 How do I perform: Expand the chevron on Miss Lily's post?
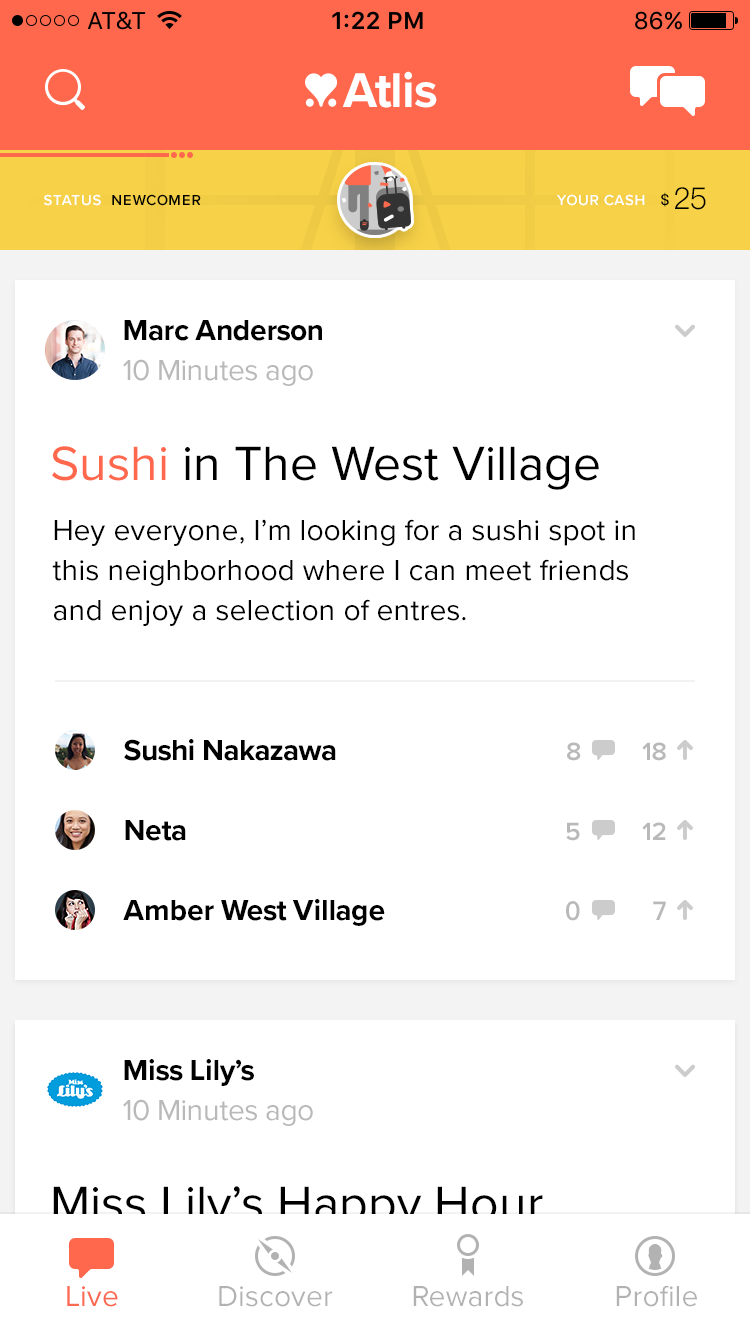(684, 1071)
